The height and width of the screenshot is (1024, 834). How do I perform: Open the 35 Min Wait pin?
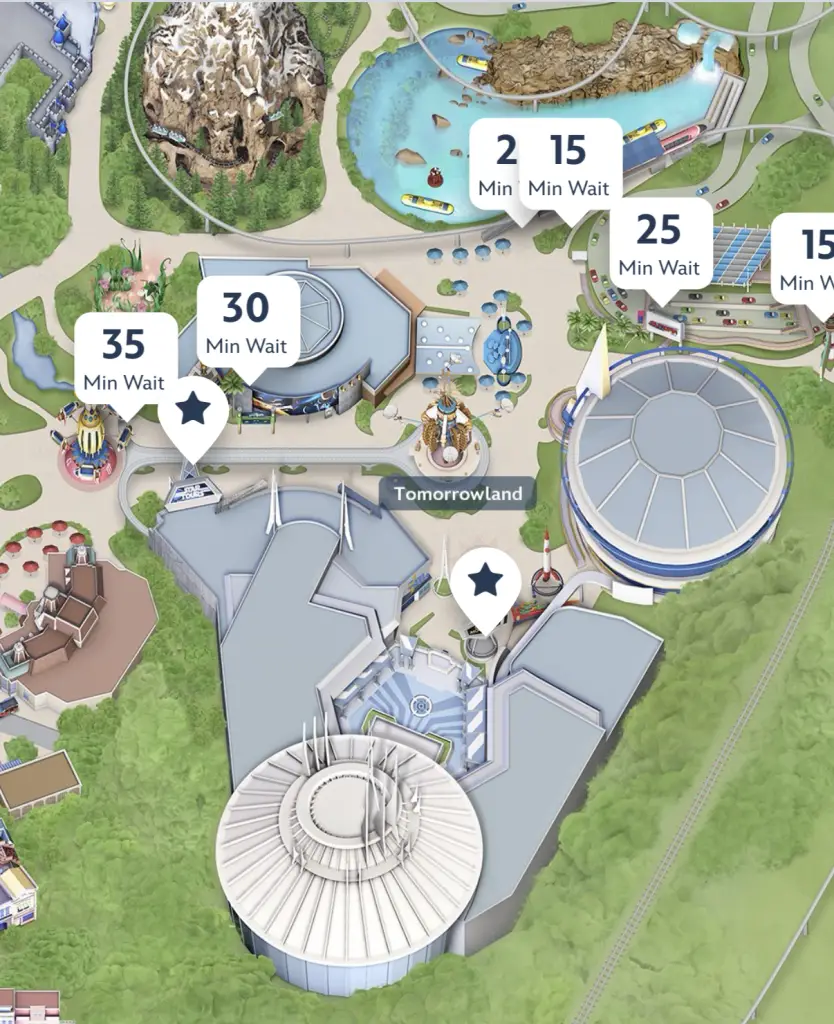pos(123,358)
